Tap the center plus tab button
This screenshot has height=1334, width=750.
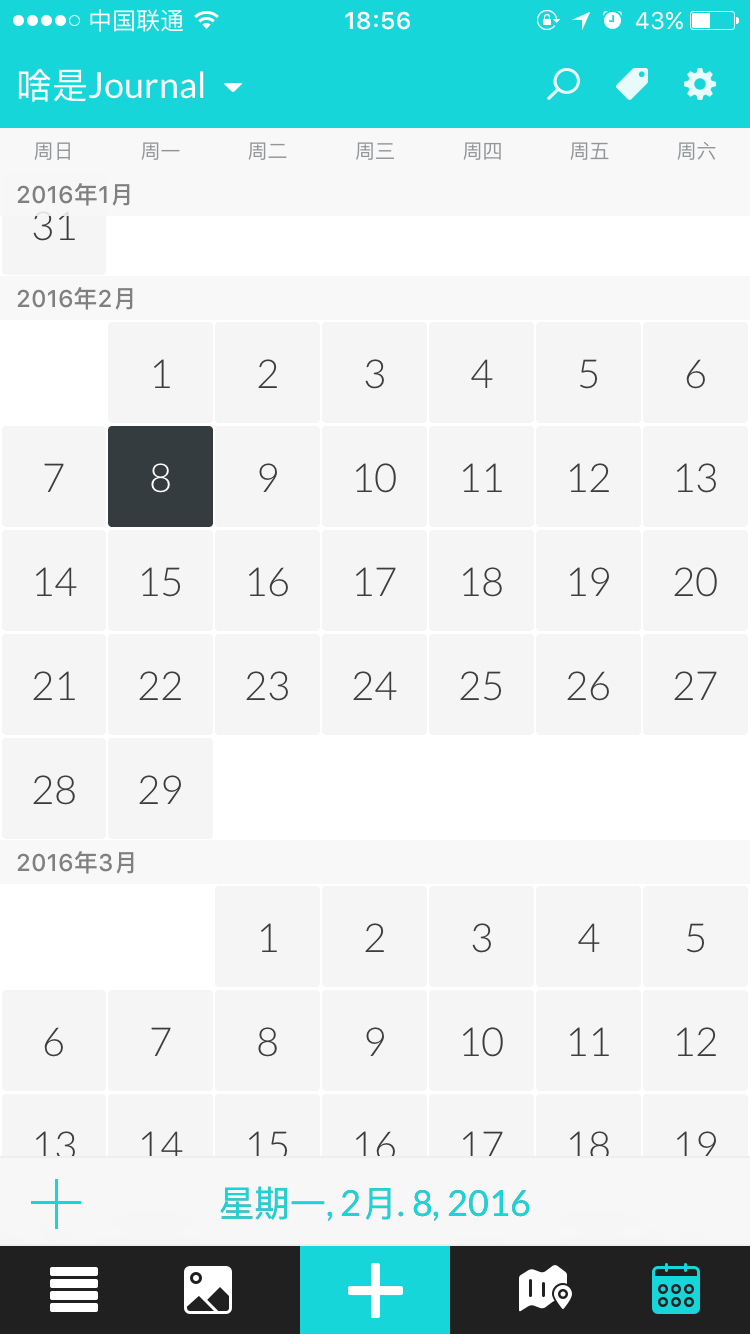pos(375,1290)
